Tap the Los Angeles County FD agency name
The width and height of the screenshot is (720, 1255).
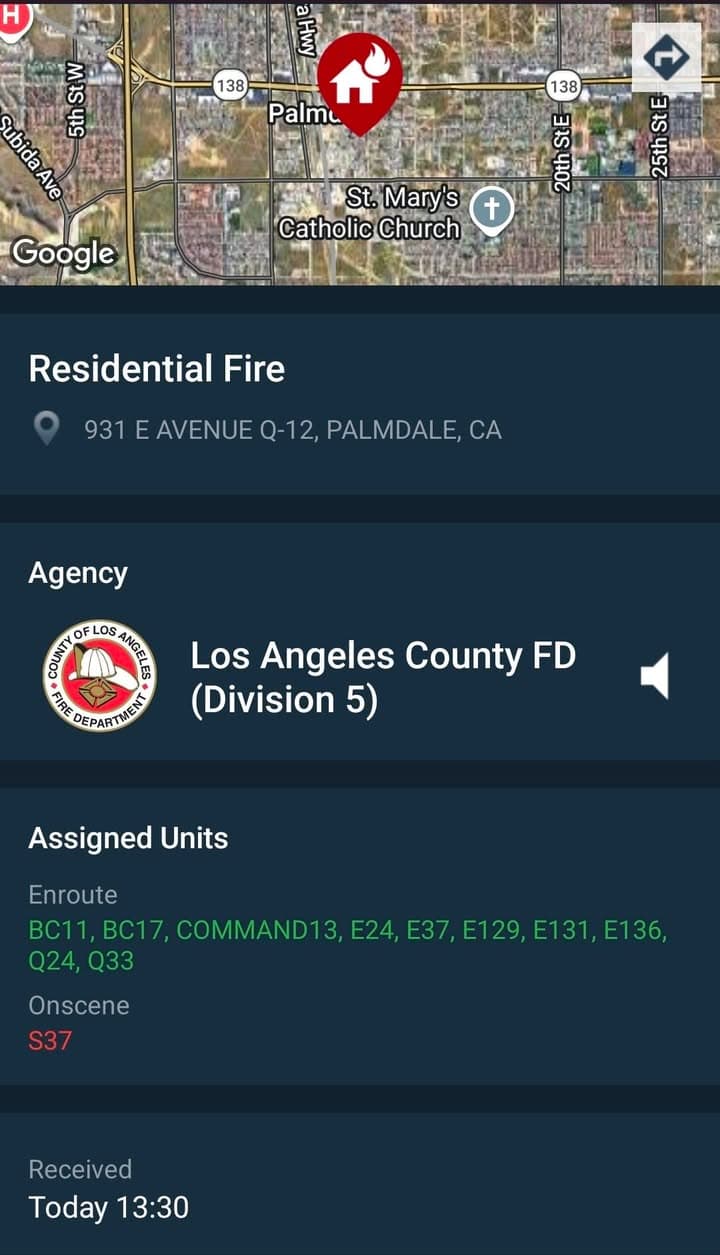[383, 676]
